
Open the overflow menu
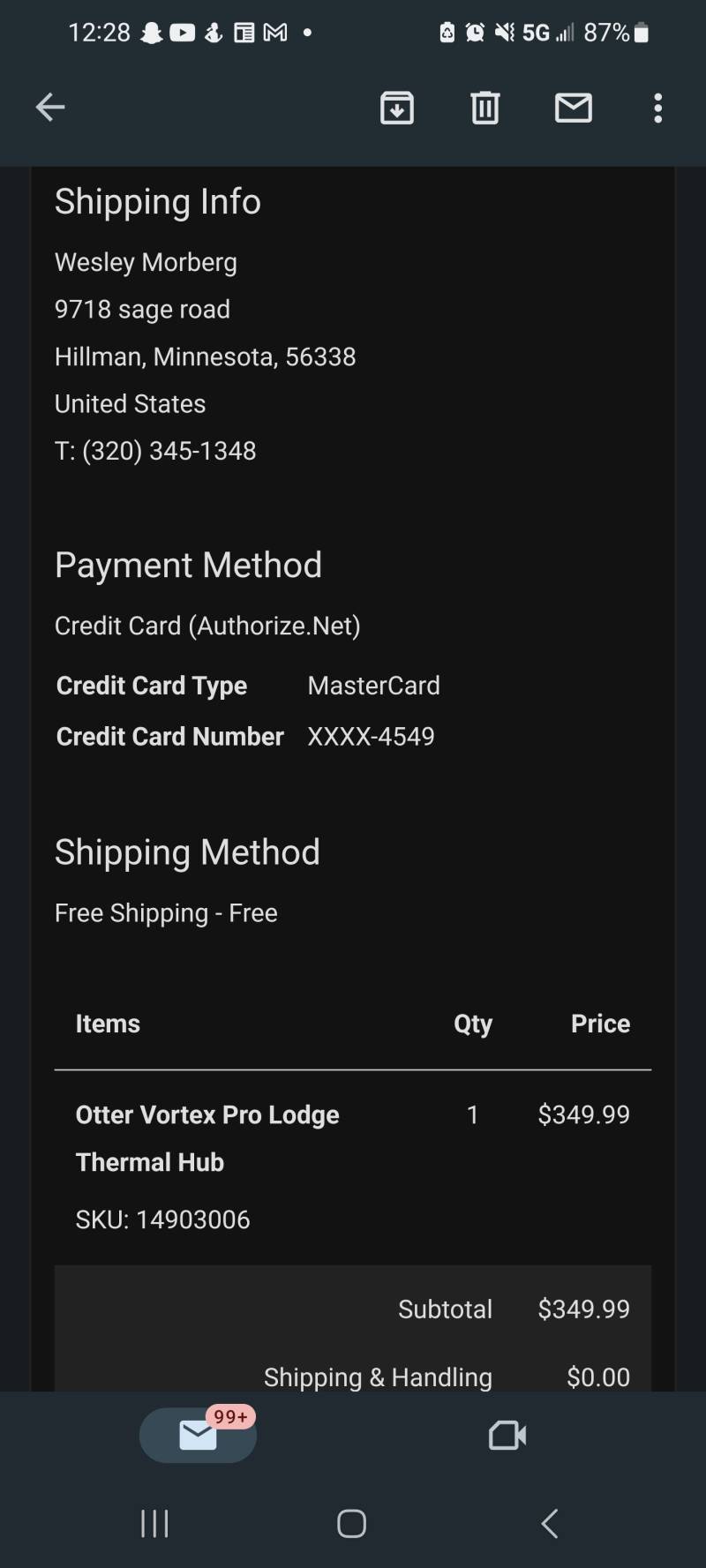(x=657, y=108)
